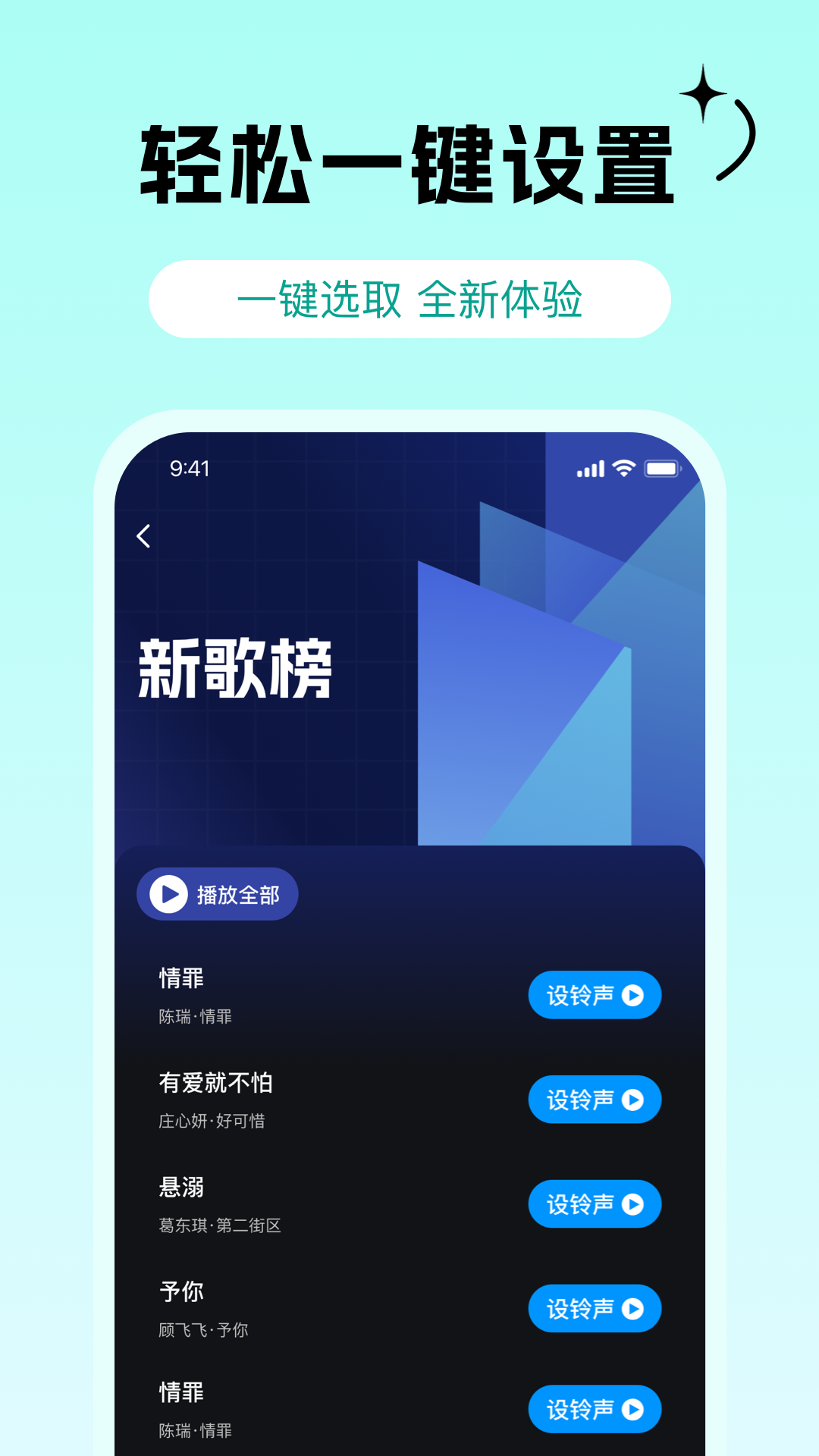Click the cellular signal bars icon

(589, 469)
